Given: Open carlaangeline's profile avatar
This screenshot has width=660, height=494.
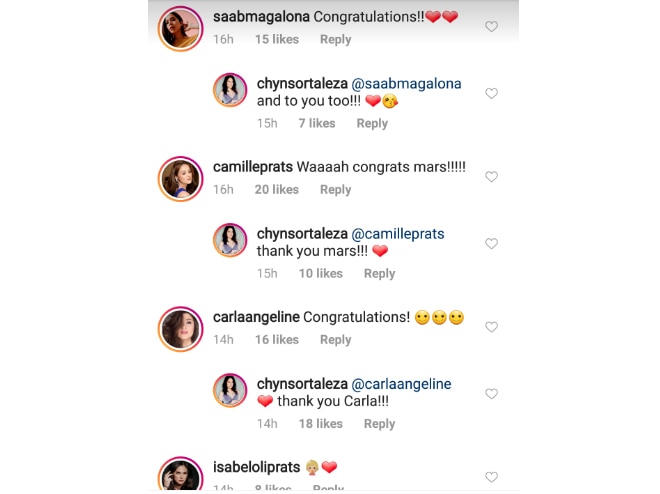Looking at the screenshot, I should (x=181, y=328).
